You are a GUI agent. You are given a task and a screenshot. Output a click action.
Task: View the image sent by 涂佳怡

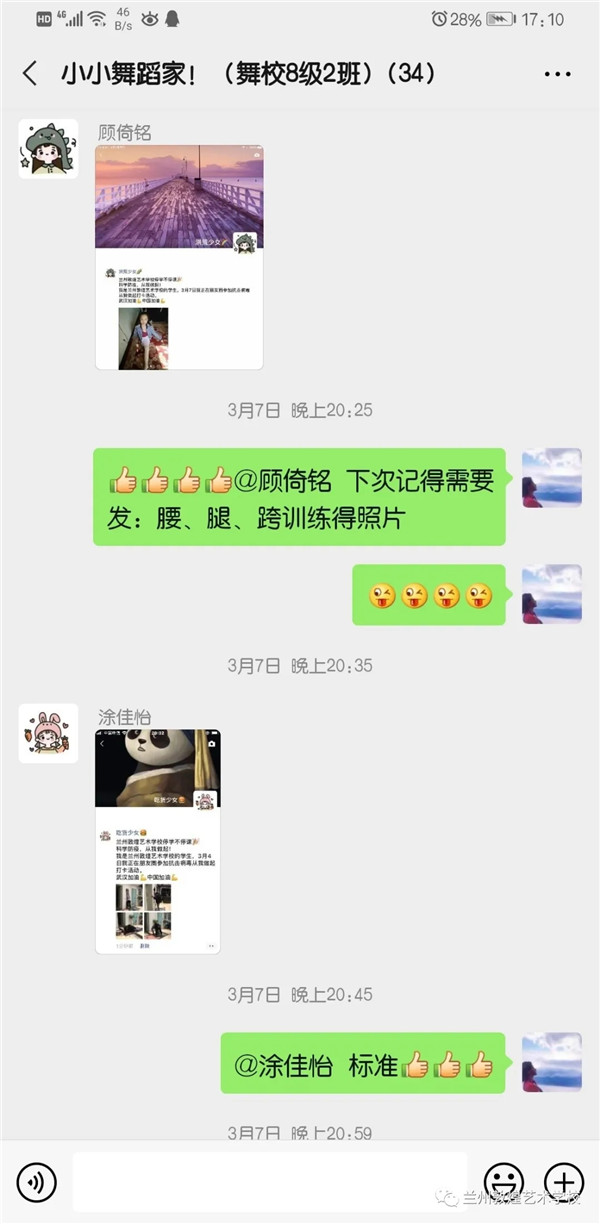158,841
